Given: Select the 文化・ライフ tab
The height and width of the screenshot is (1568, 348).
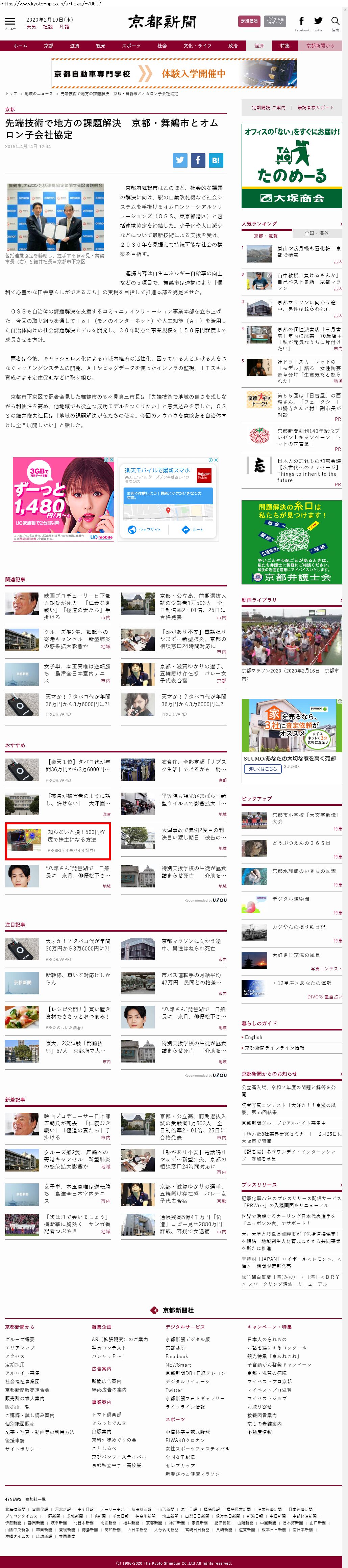Looking at the screenshot, I should [197, 46].
